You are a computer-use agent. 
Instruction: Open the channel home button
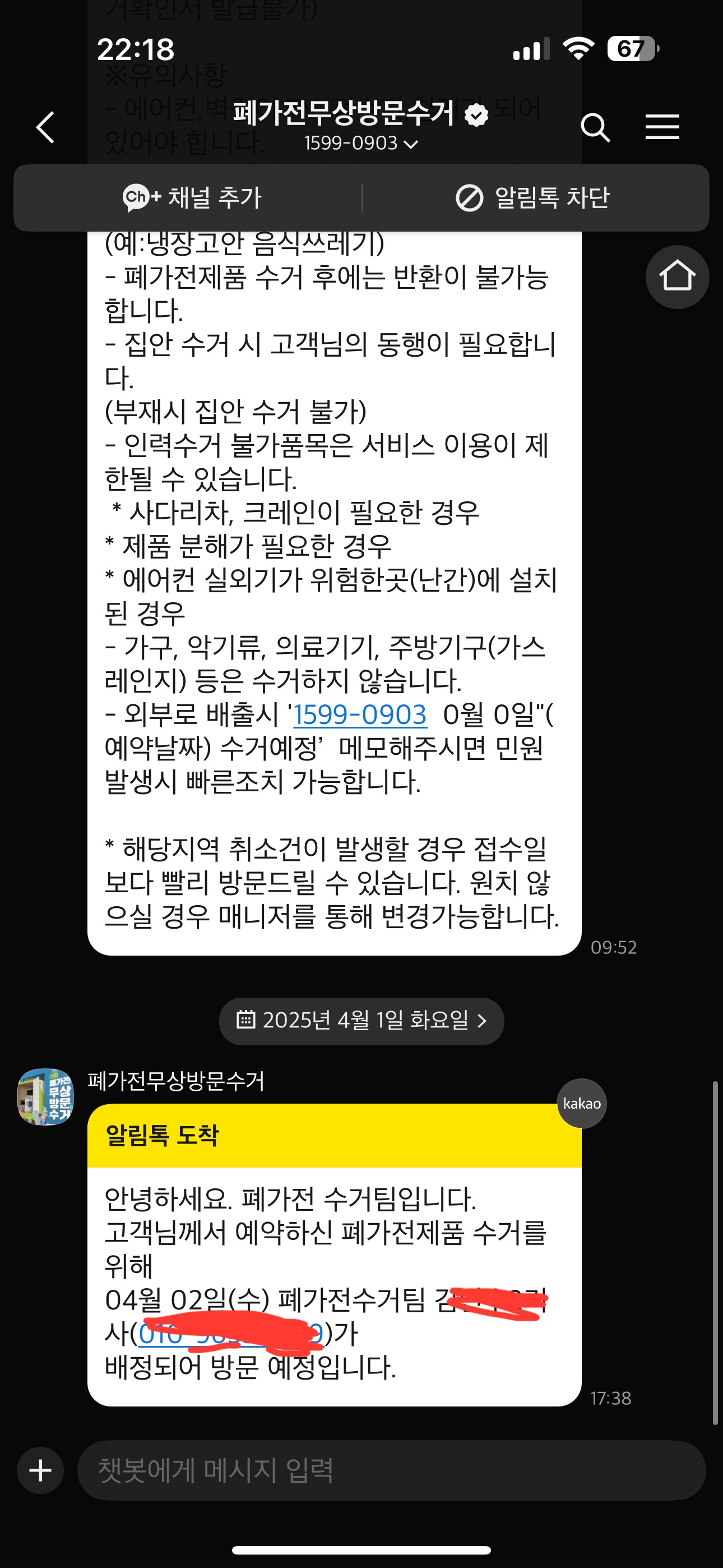point(676,276)
